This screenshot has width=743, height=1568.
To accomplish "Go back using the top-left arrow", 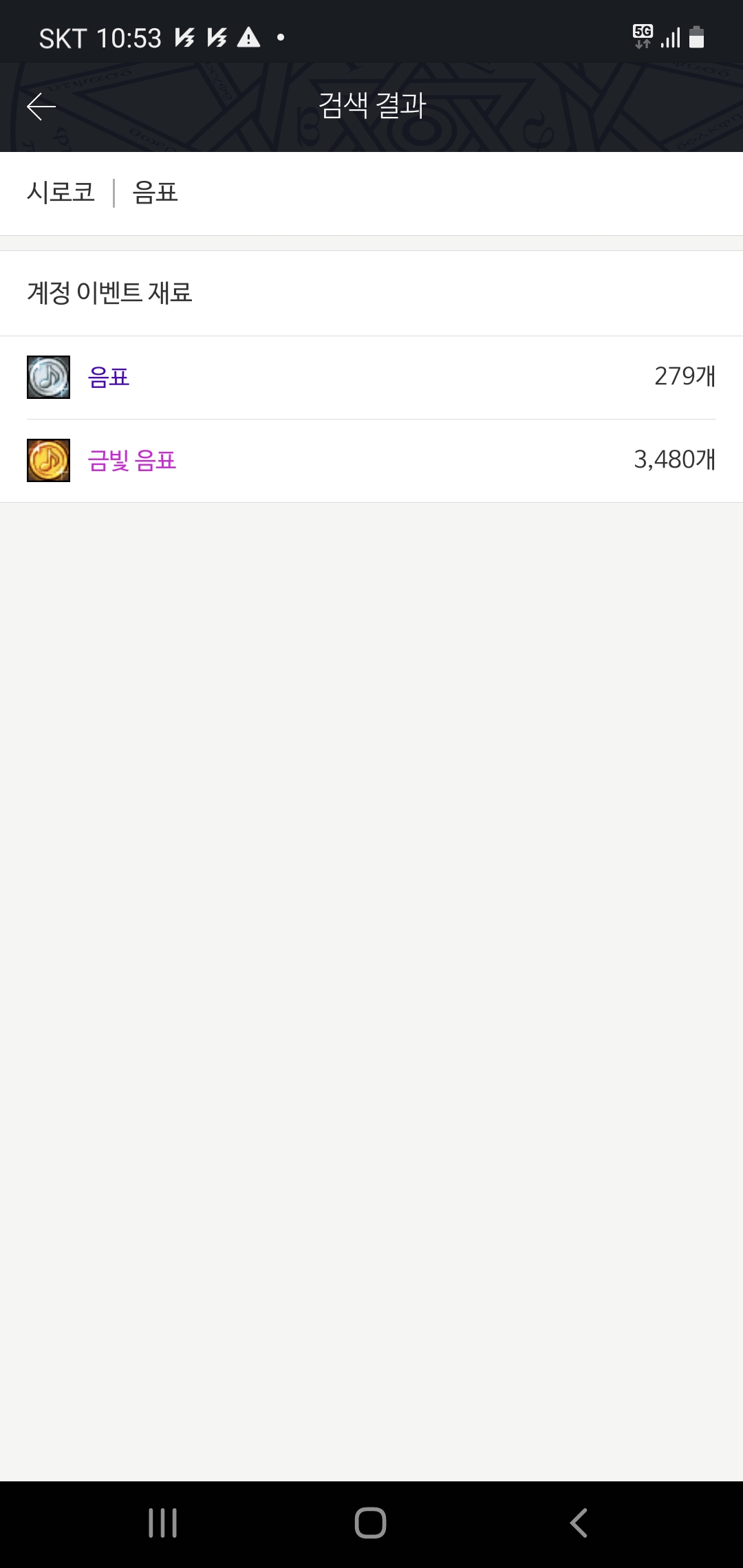I will 41,107.
